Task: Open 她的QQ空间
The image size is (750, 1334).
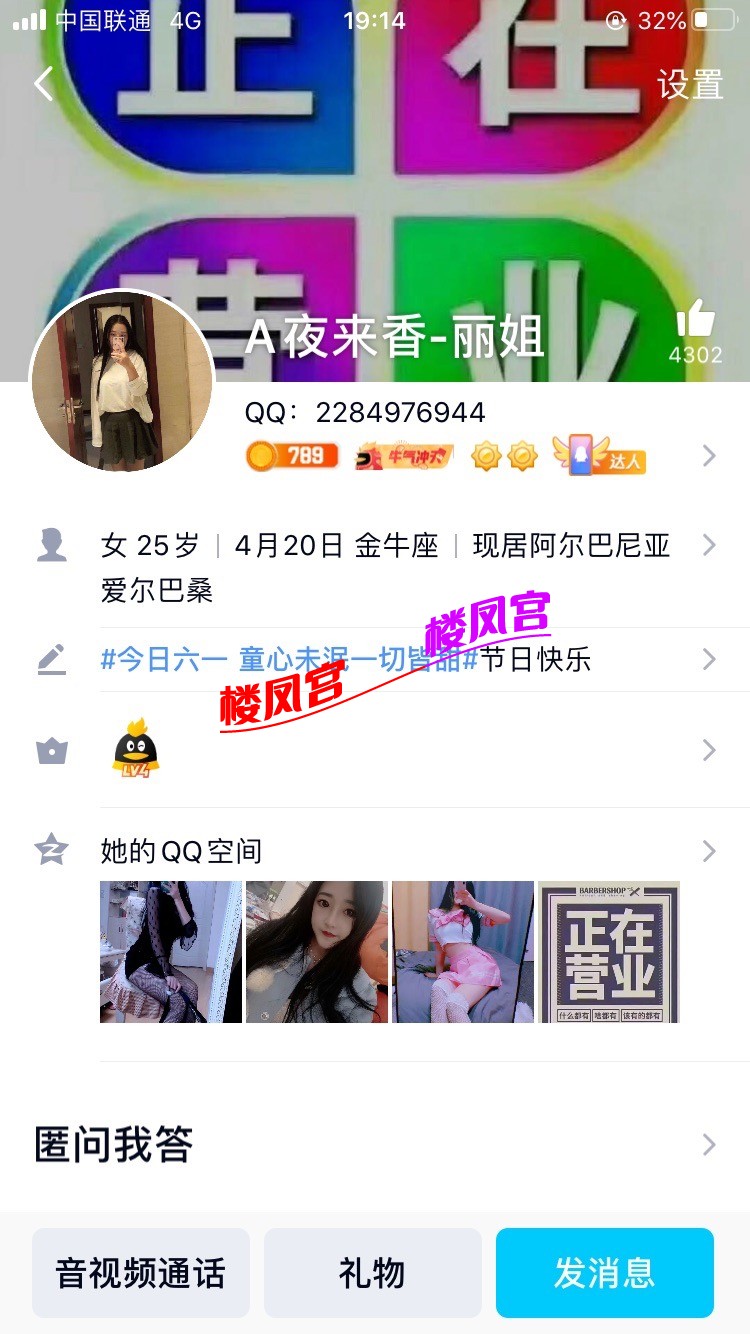Action: coord(400,851)
